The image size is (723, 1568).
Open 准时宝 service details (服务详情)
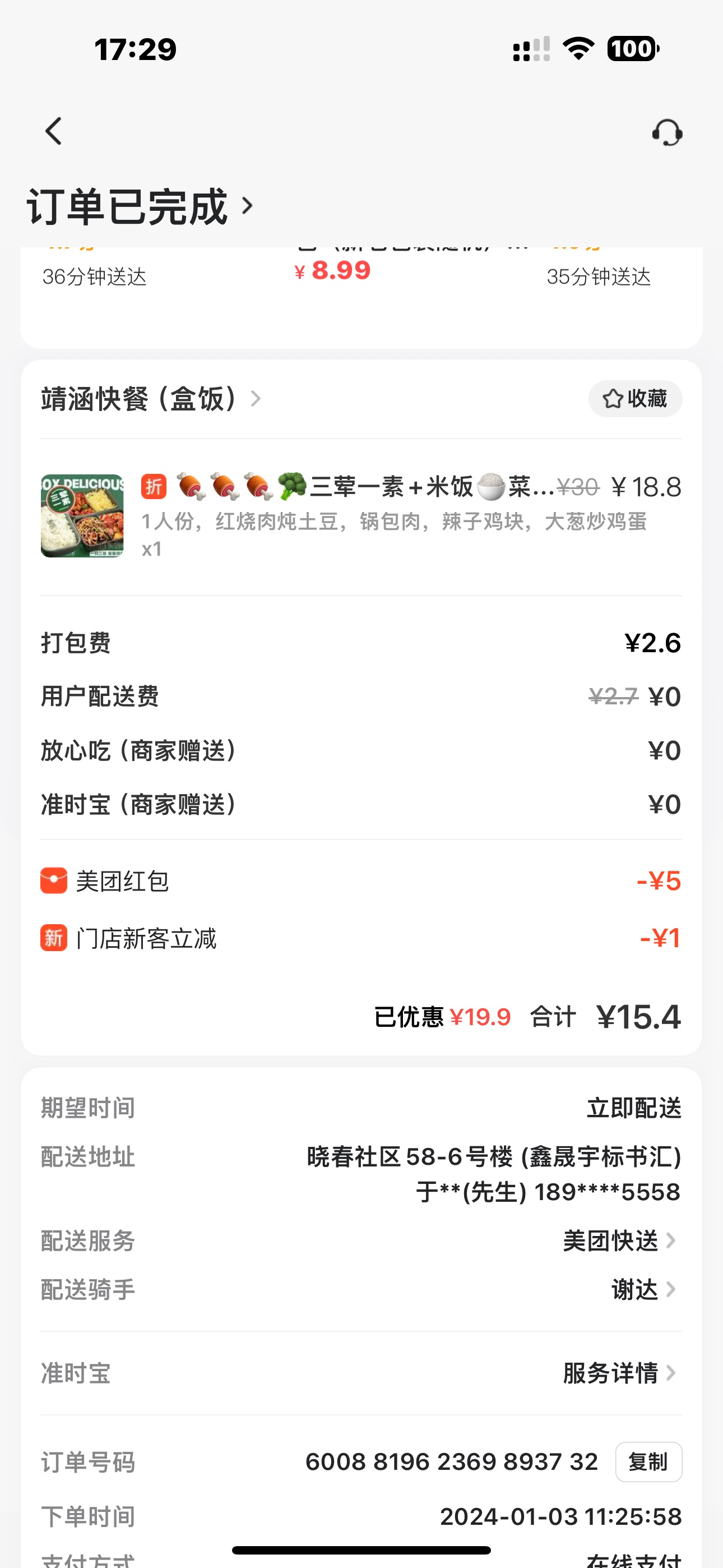[618, 1373]
